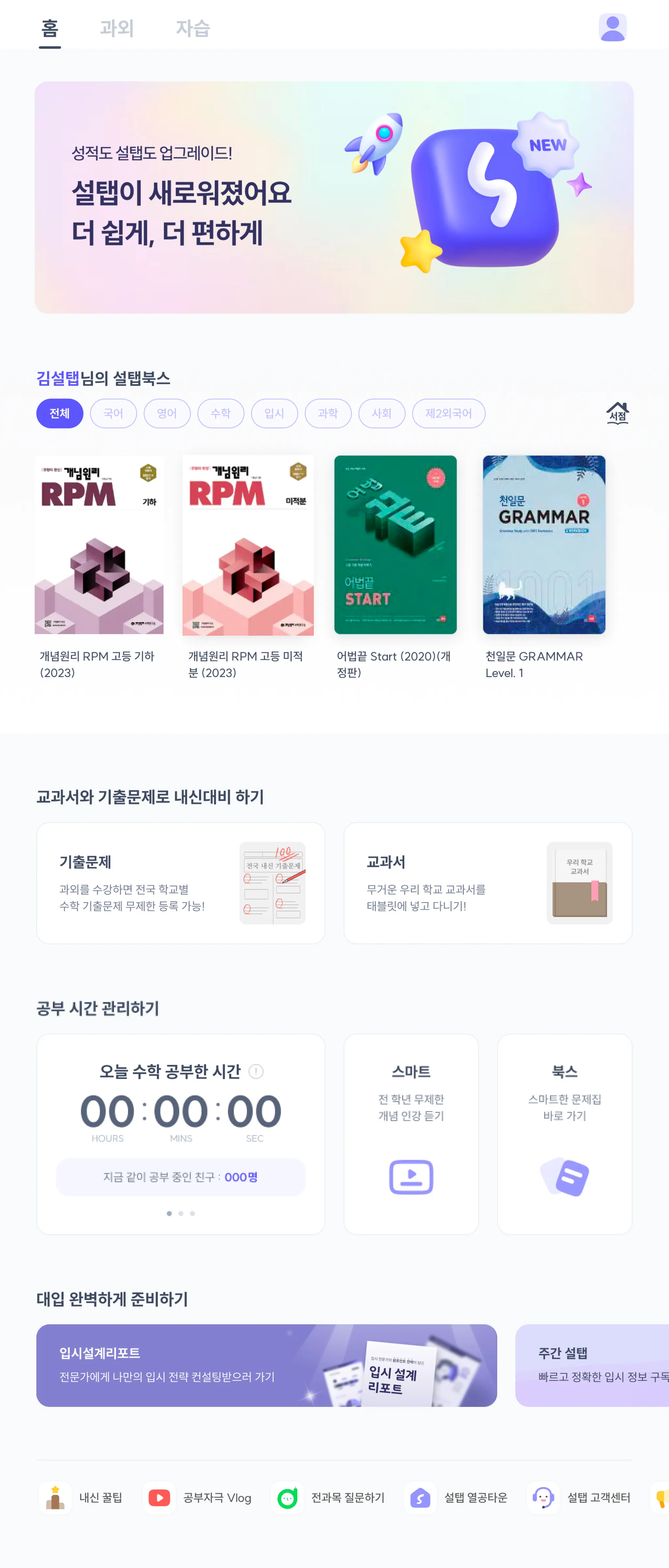Open 어법끝 Start (2020) book
The image size is (669, 1568).
395,545
